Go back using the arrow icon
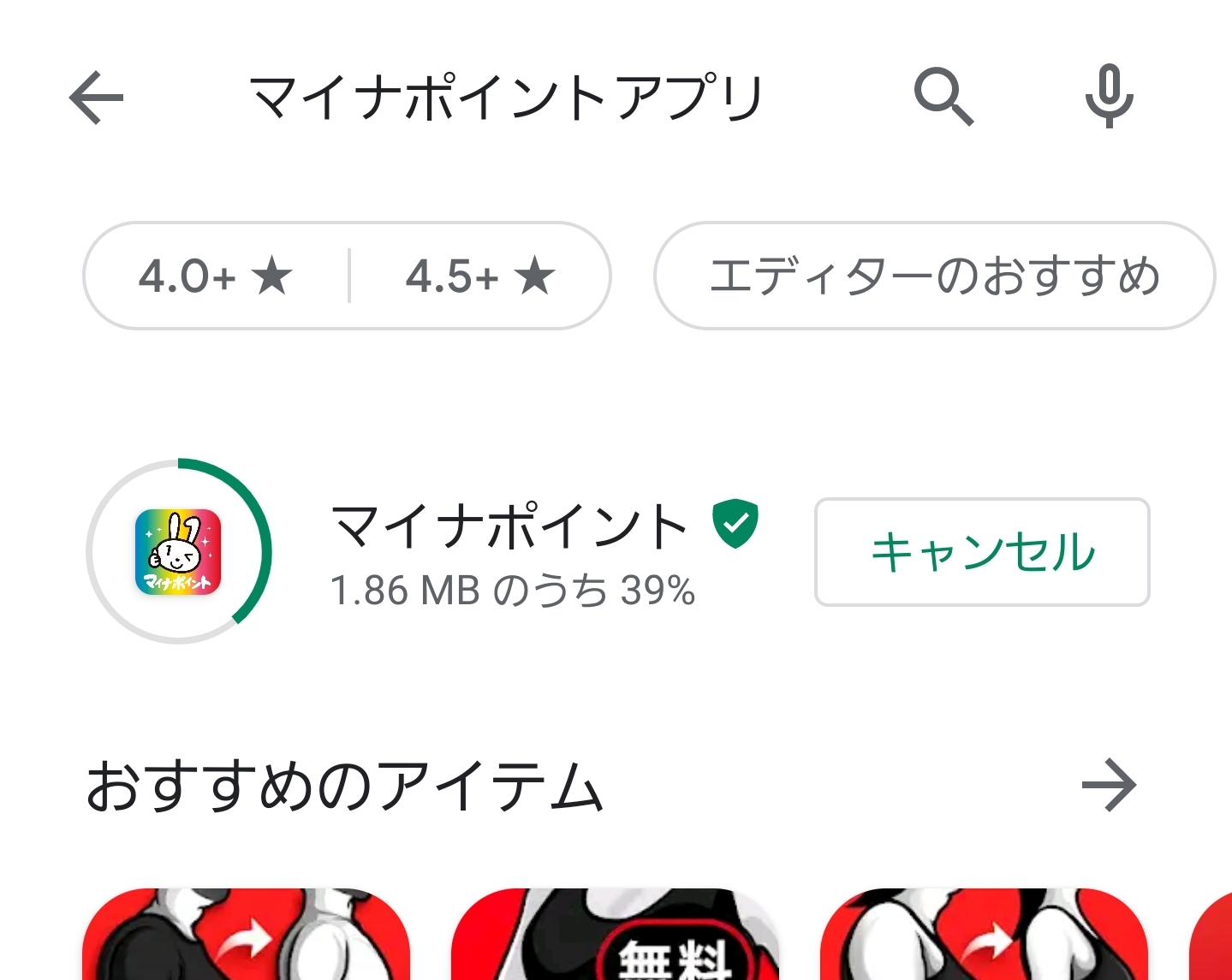 (x=97, y=98)
